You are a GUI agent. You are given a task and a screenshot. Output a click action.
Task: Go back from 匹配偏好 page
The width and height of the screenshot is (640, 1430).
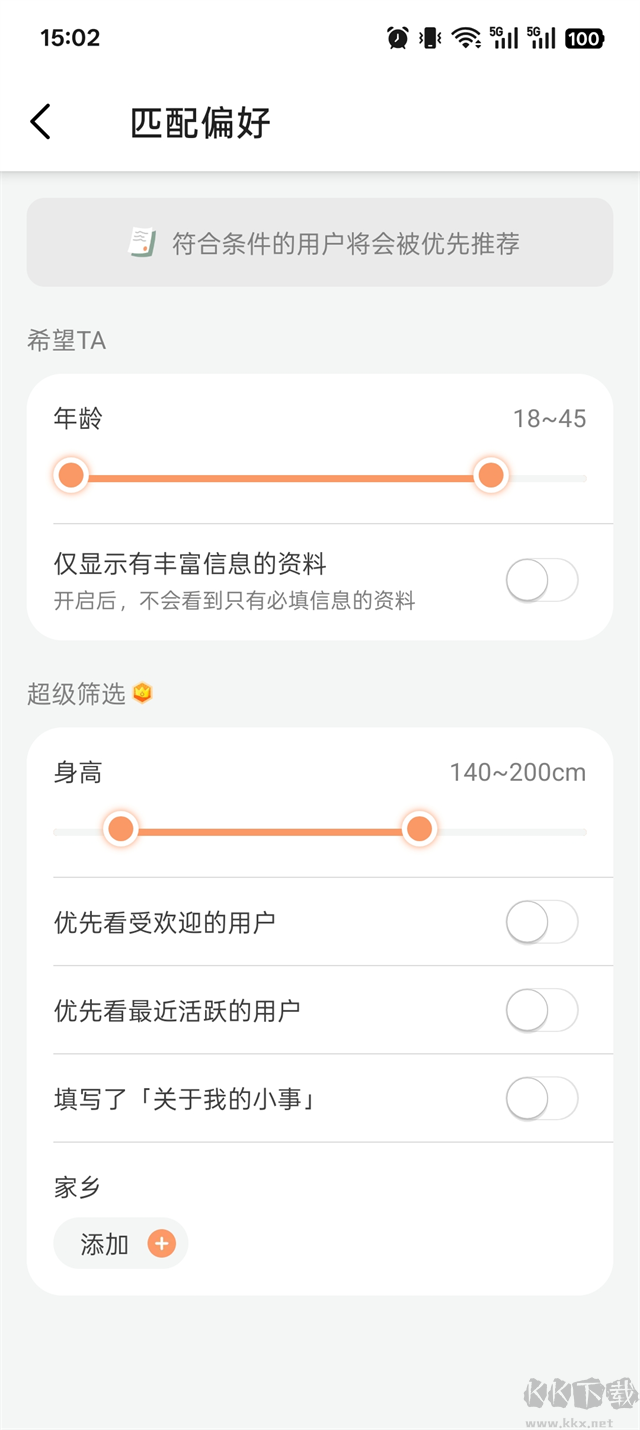pos(40,122)
